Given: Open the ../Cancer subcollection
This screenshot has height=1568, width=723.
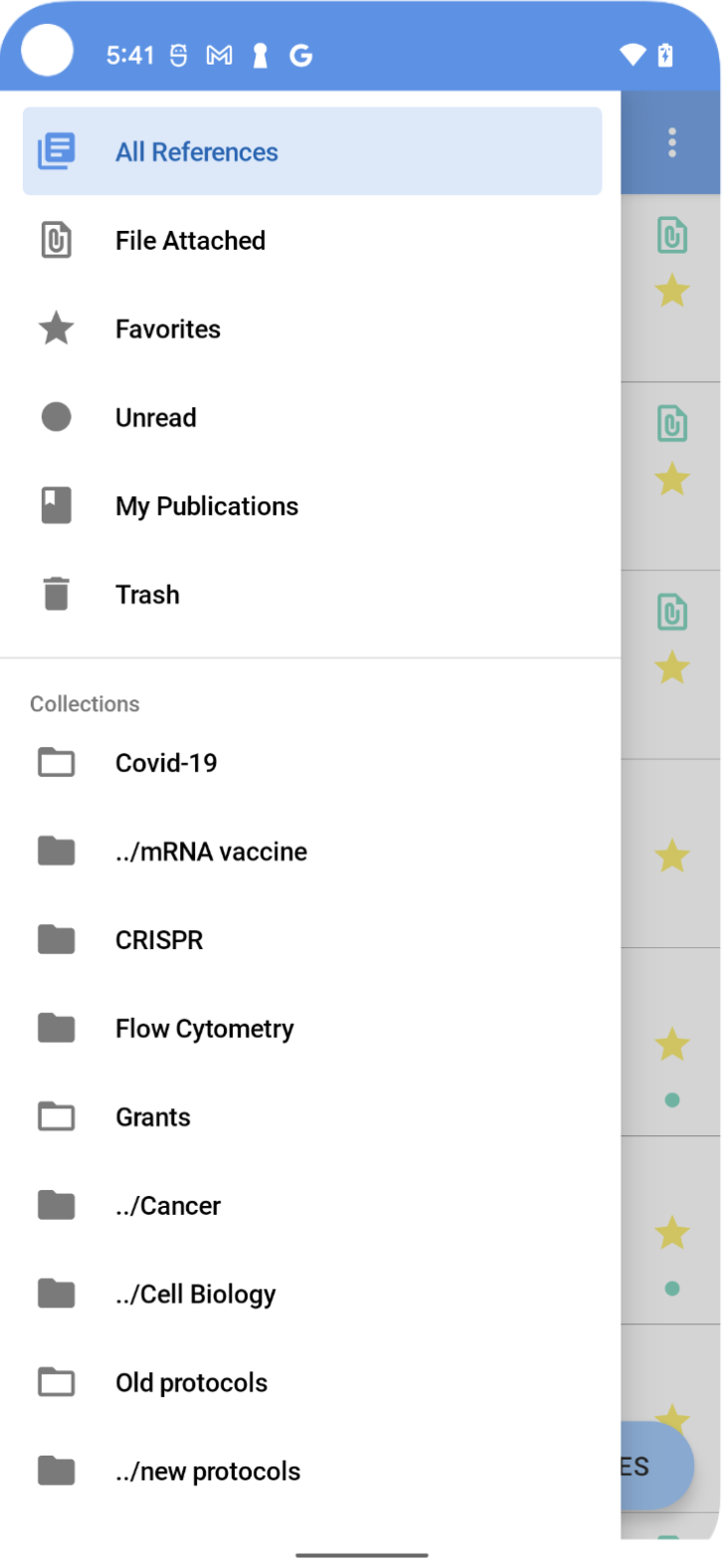Looking at the screenshot, I should (x=311, y=1206).
